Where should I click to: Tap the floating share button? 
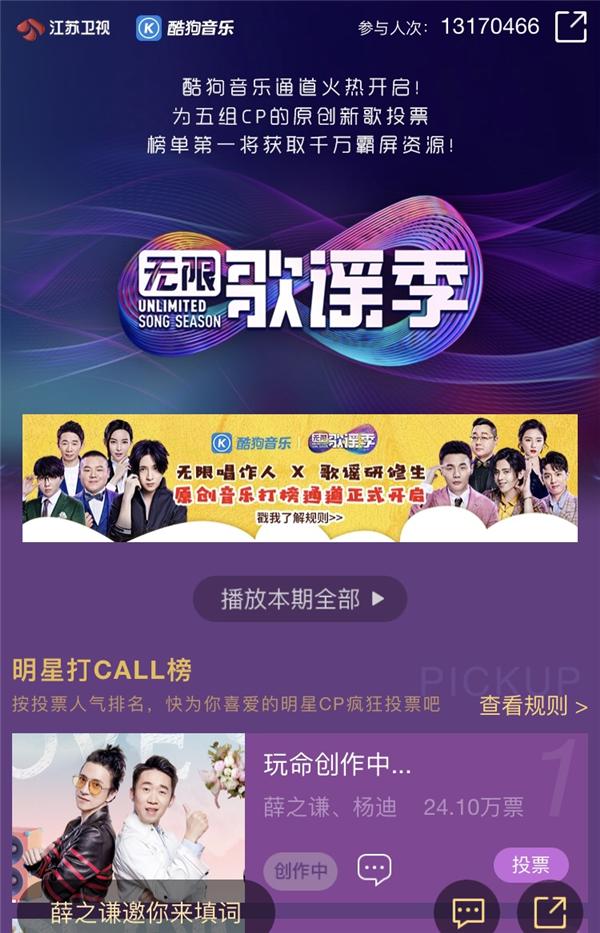click(549, 910)
